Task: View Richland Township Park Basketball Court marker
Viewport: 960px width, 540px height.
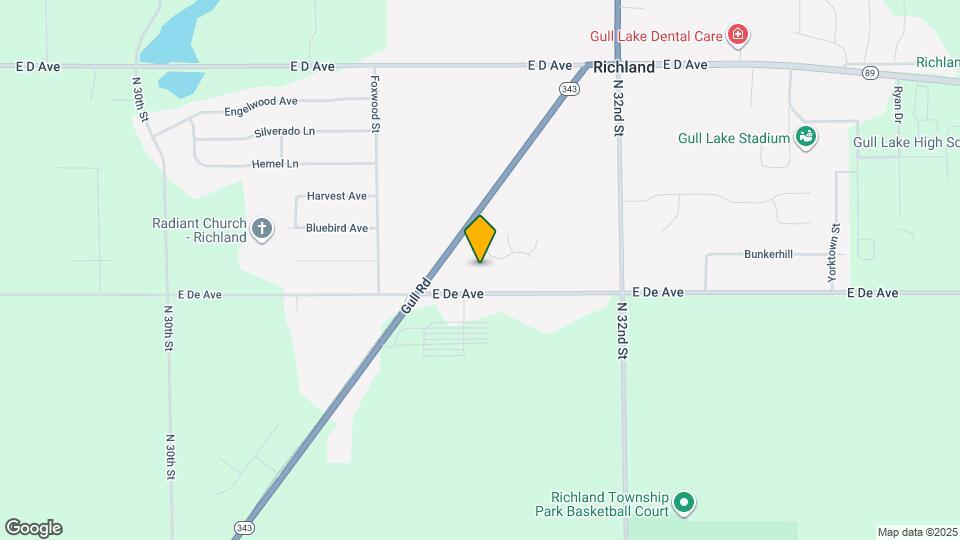Action: (684, 503)
